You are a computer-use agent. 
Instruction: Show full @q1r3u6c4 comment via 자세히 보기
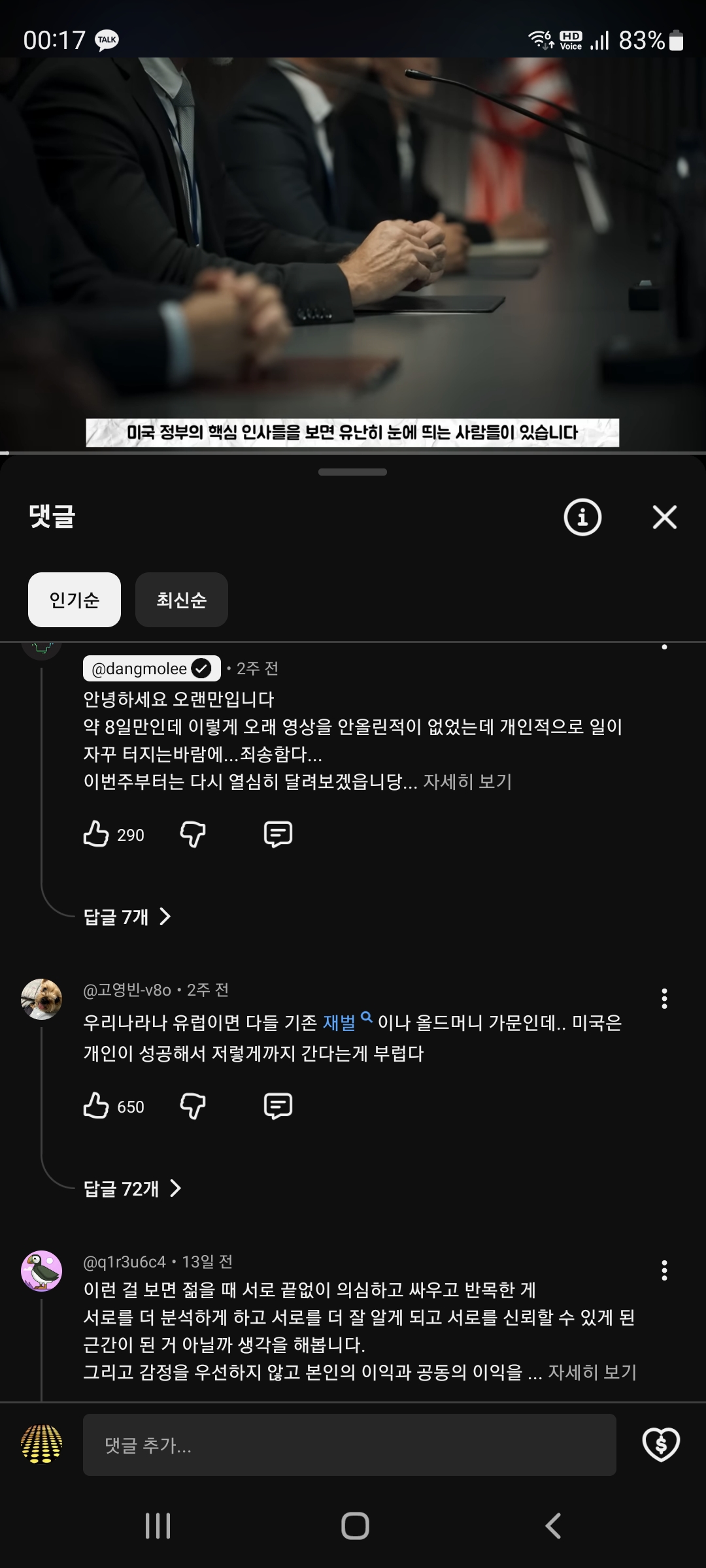pos(592,1372)
